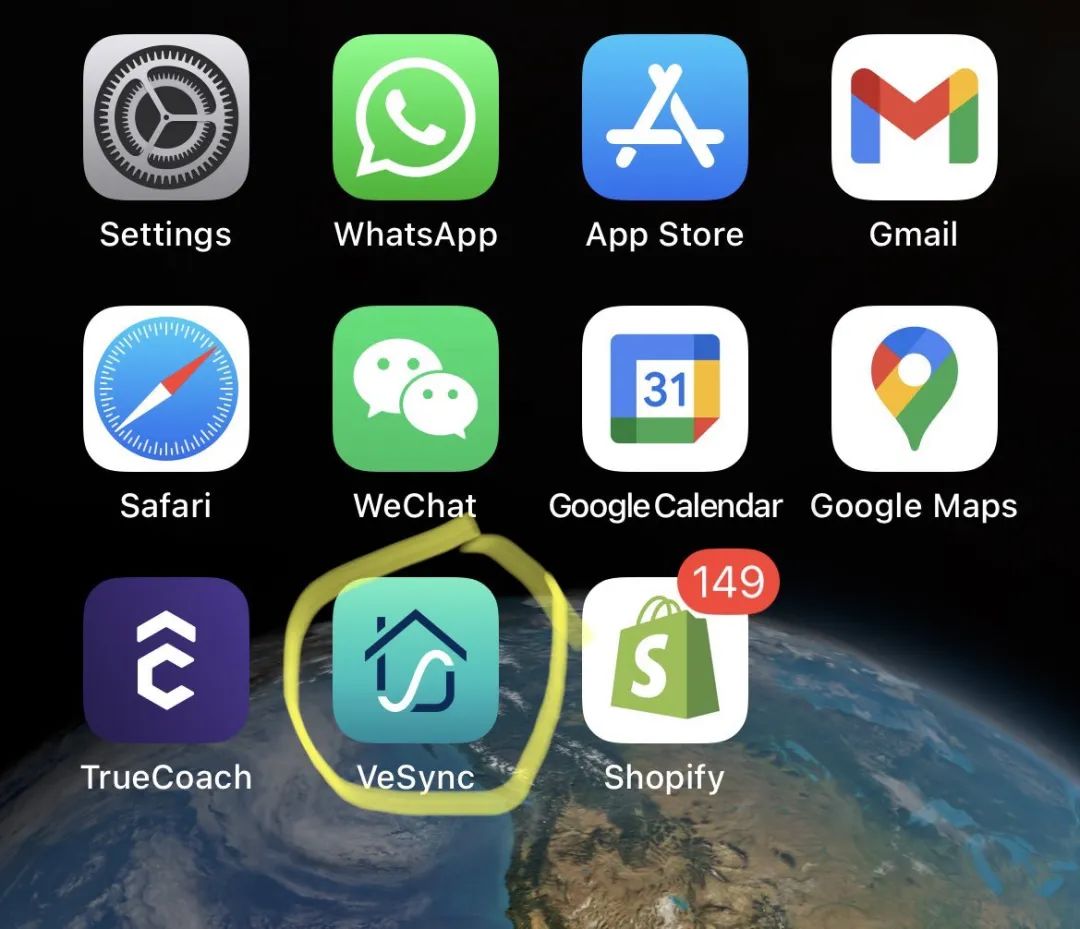Open the TrueCoach app
1080x929 pixels.
coord(165,660)
